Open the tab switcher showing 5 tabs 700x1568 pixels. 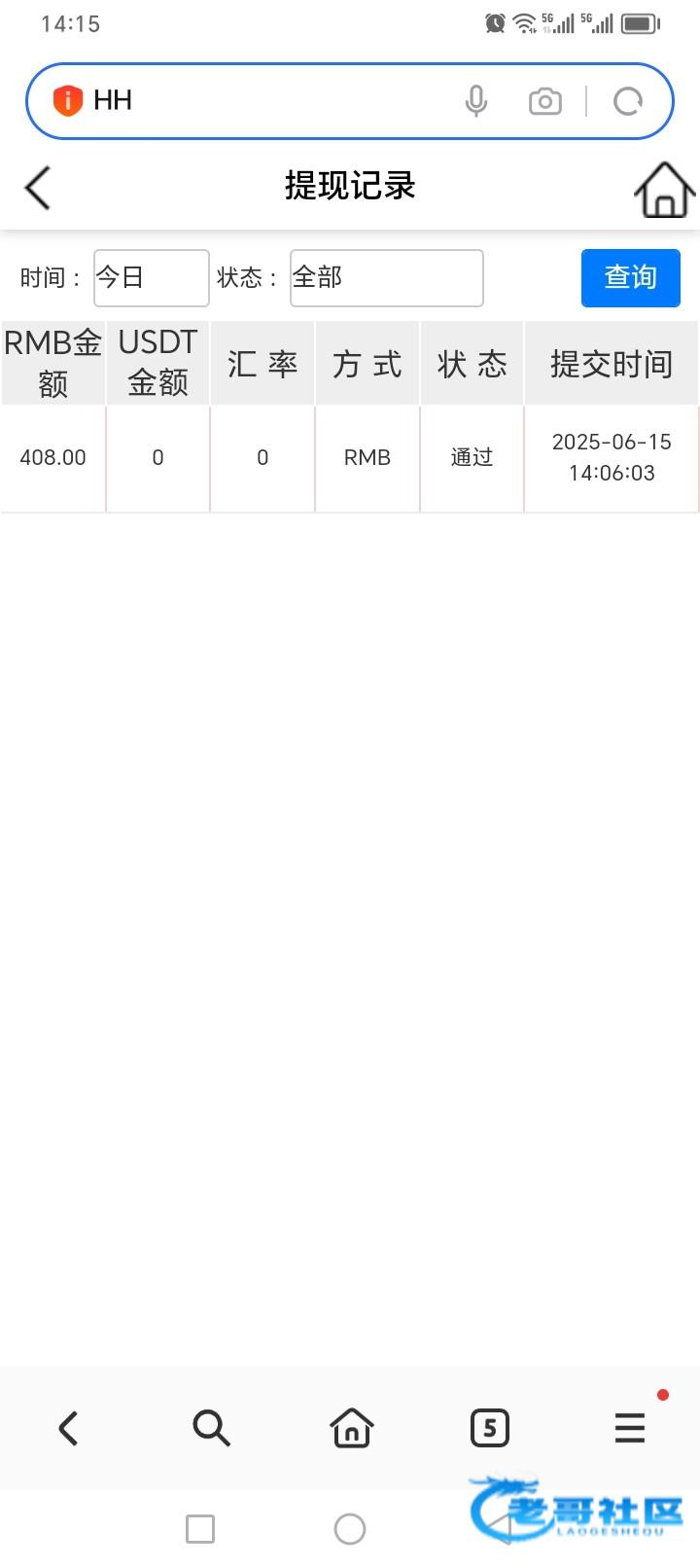(x=489, y=1428)
